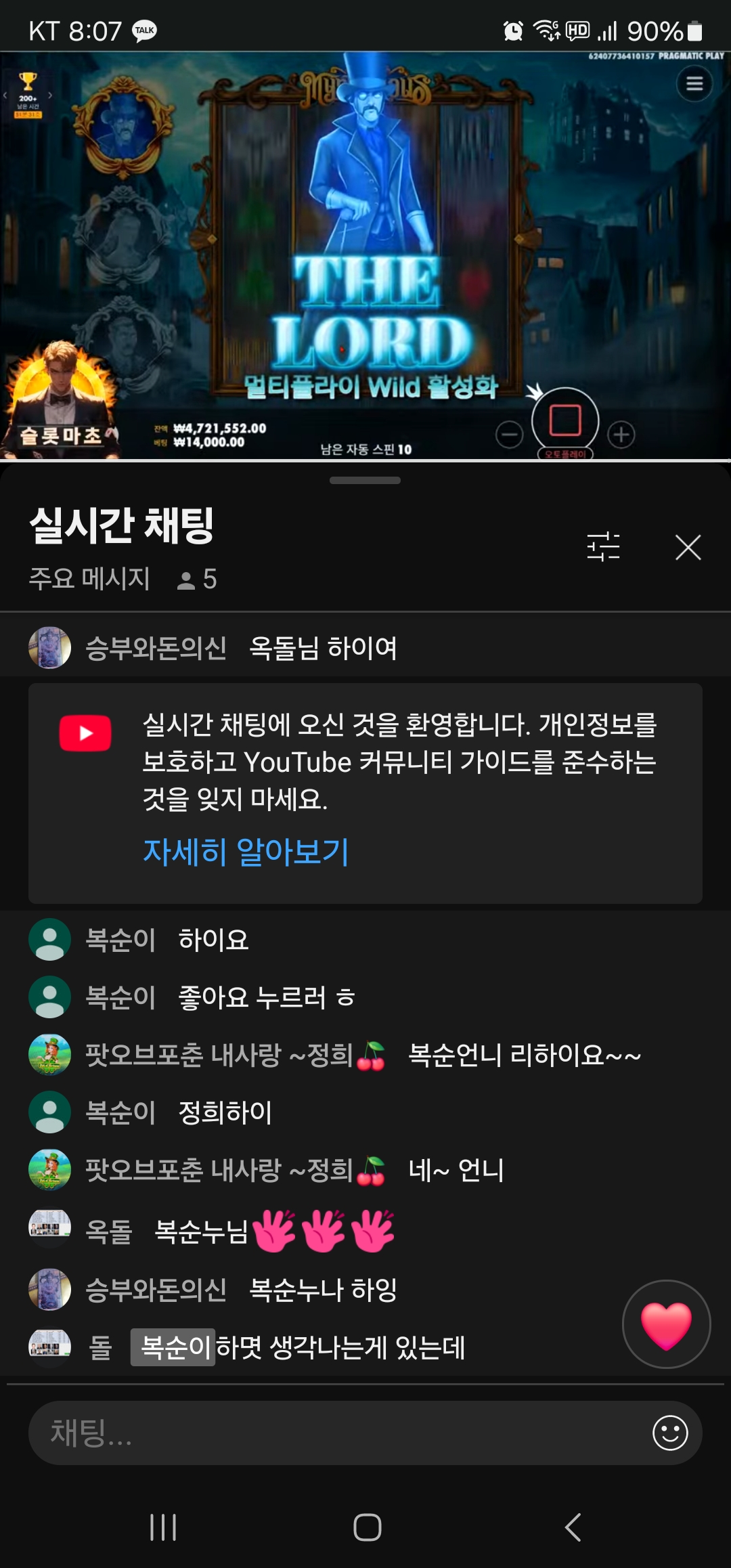Go to the home screen
The width and height of the screenshot is (731, 1568).
point(367,1527)
